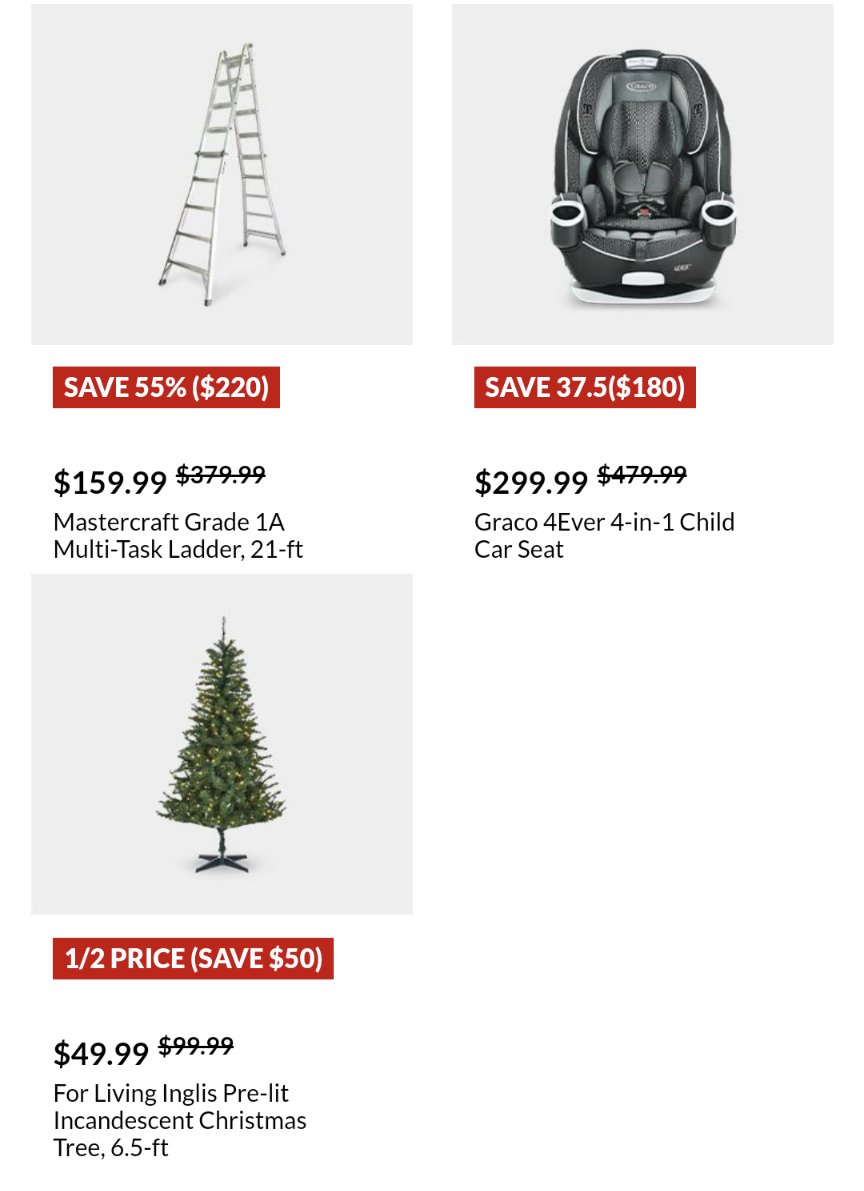This screenshot has height=1191, width=864.
Task: Select the For Living Inglis Christmas Tree
Action: point(221,744)
